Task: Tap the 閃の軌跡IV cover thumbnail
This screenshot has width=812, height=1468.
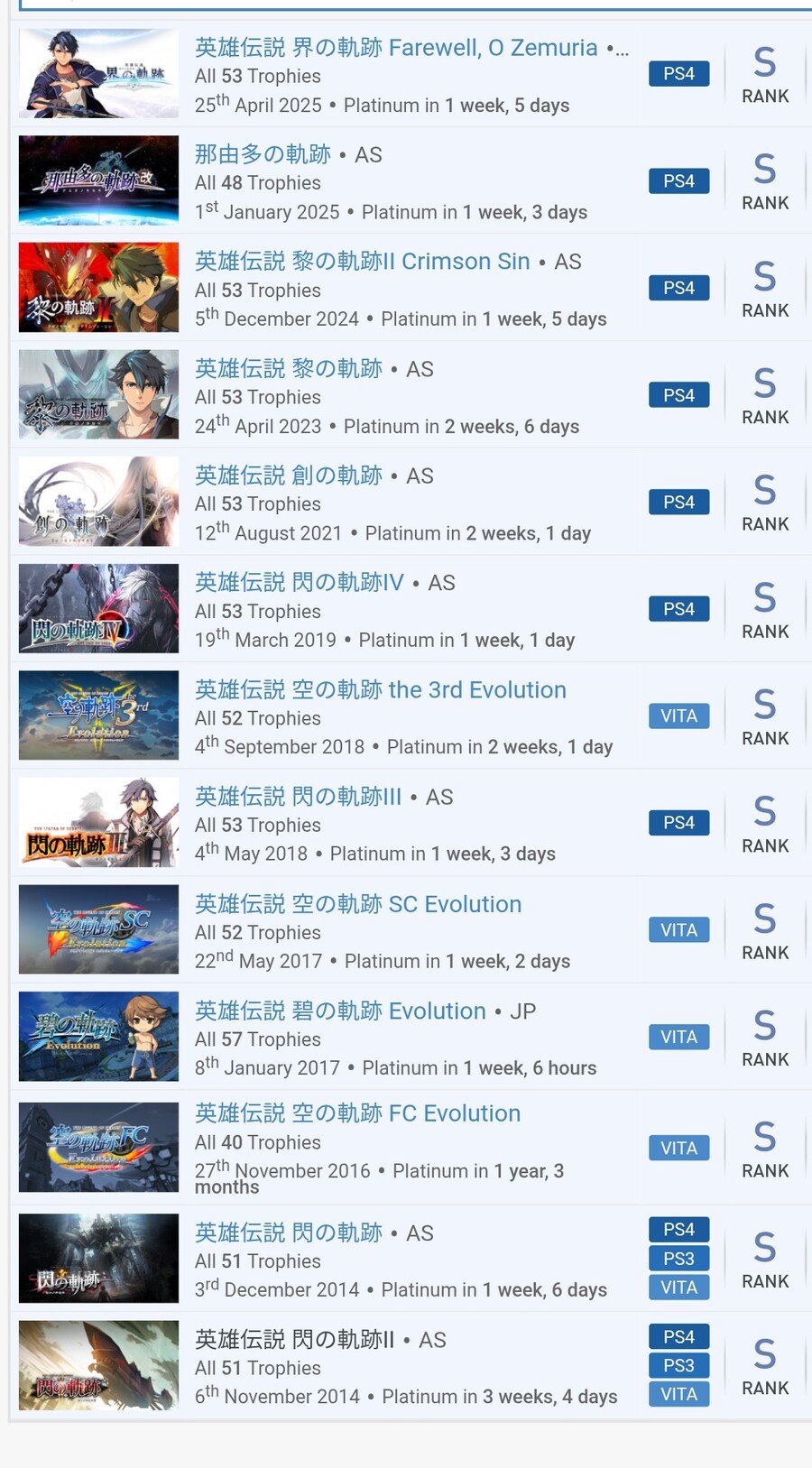Action: (x=98, y=608)
